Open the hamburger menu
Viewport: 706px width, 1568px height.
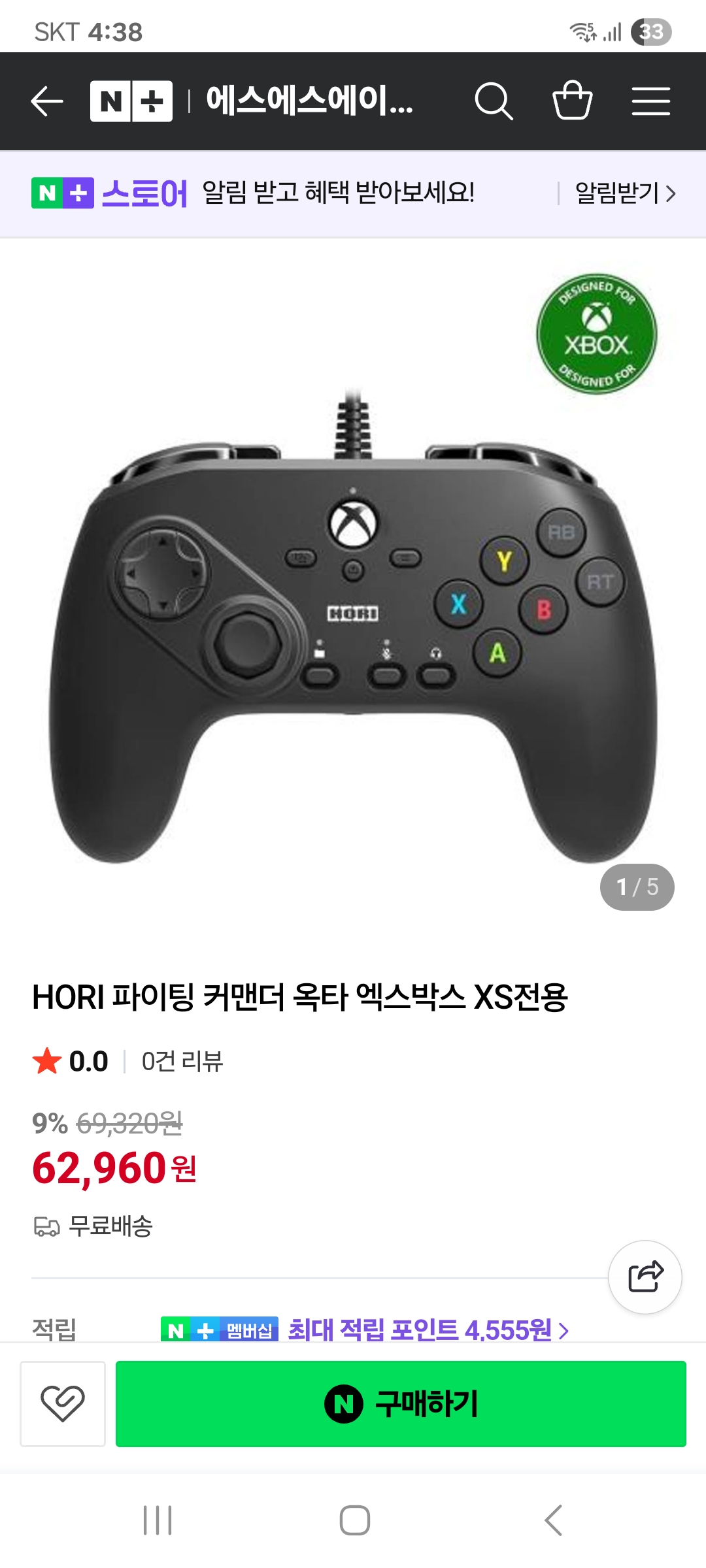pyautogui.click(x=650, y=101)
